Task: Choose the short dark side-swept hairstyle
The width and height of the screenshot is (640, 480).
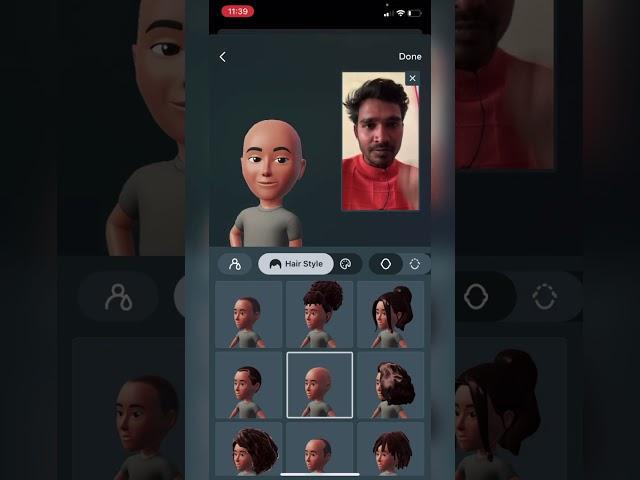Action: 249,384
